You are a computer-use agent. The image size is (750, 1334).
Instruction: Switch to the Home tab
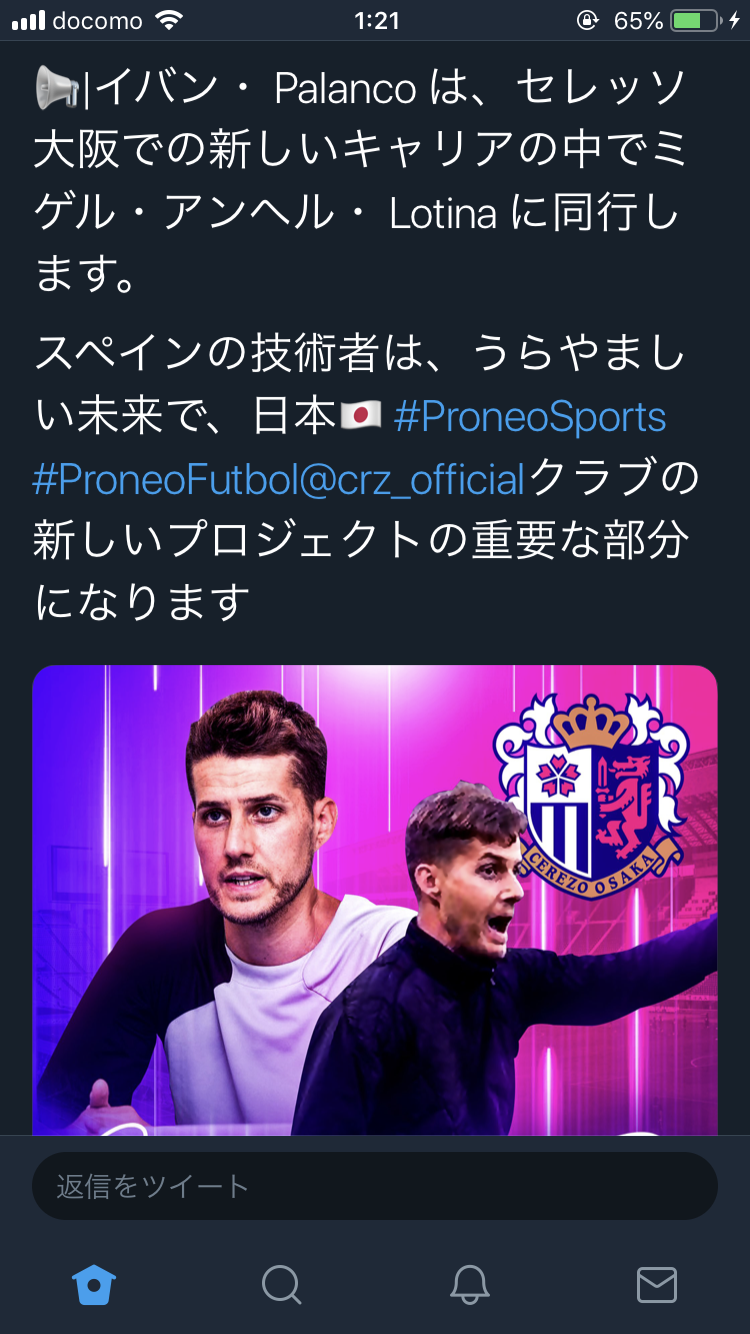[94, 1284]
